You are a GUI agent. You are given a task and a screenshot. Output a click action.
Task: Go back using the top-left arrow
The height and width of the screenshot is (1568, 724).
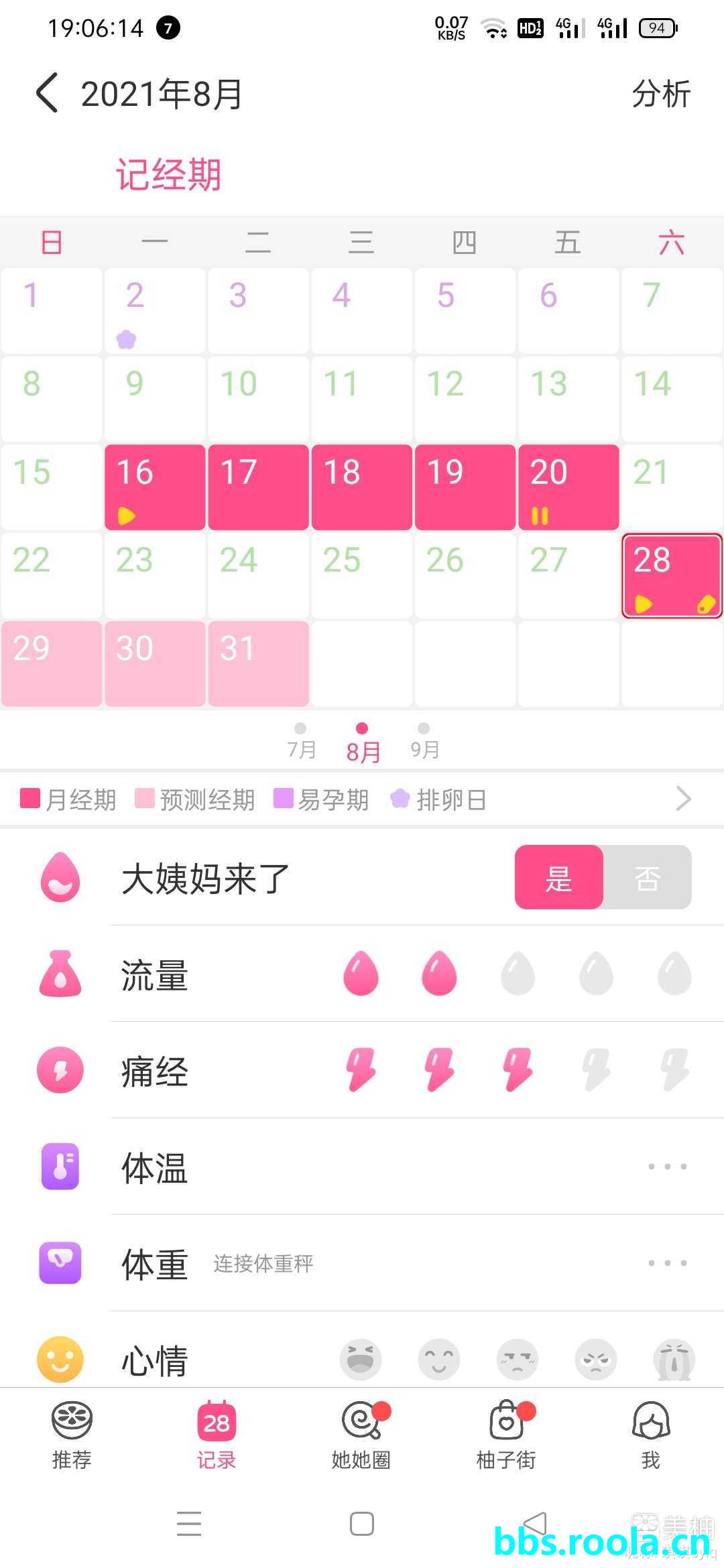(47, 93)
